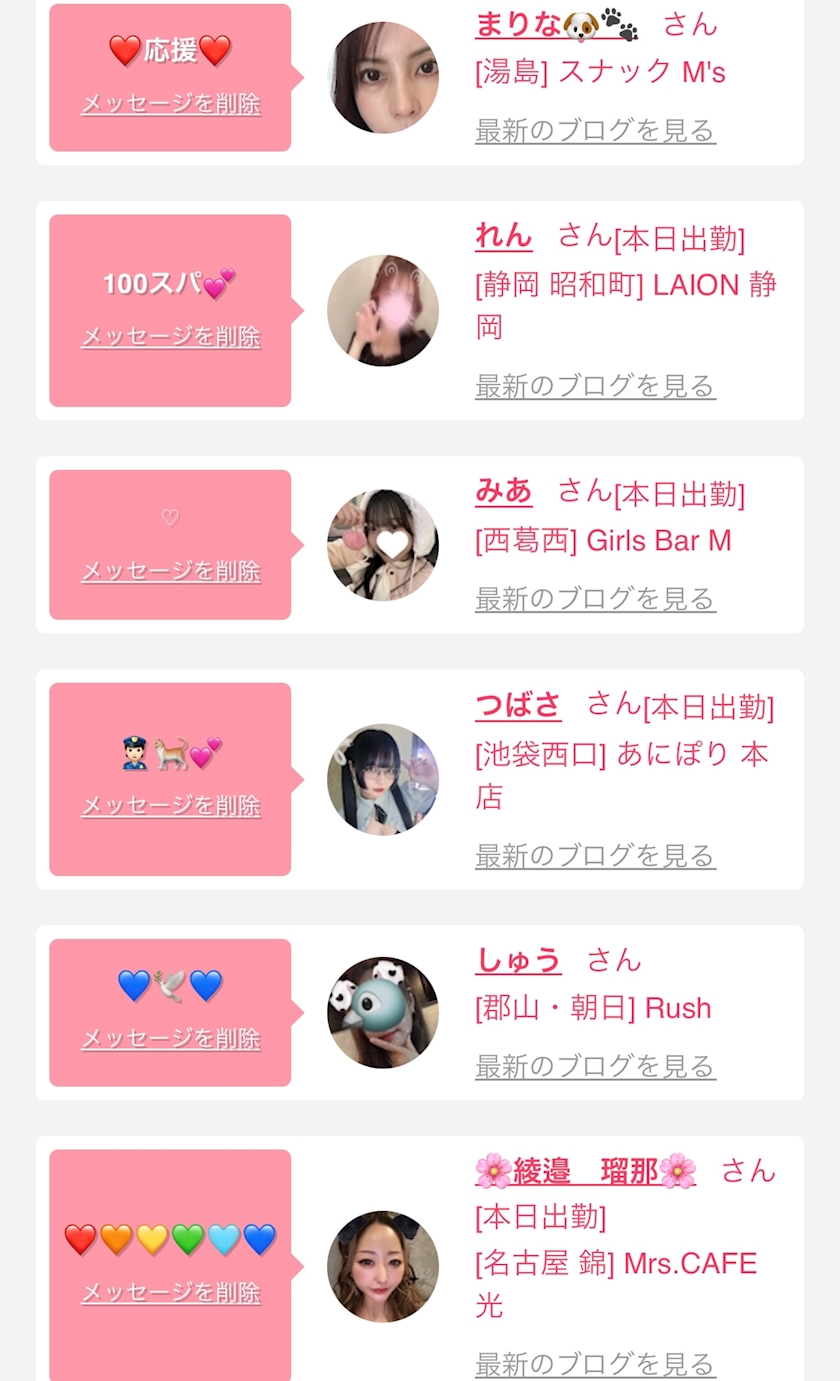Open 綾邉 瑠那's profile name link

pyautogui.click(x=585, y=1170)
